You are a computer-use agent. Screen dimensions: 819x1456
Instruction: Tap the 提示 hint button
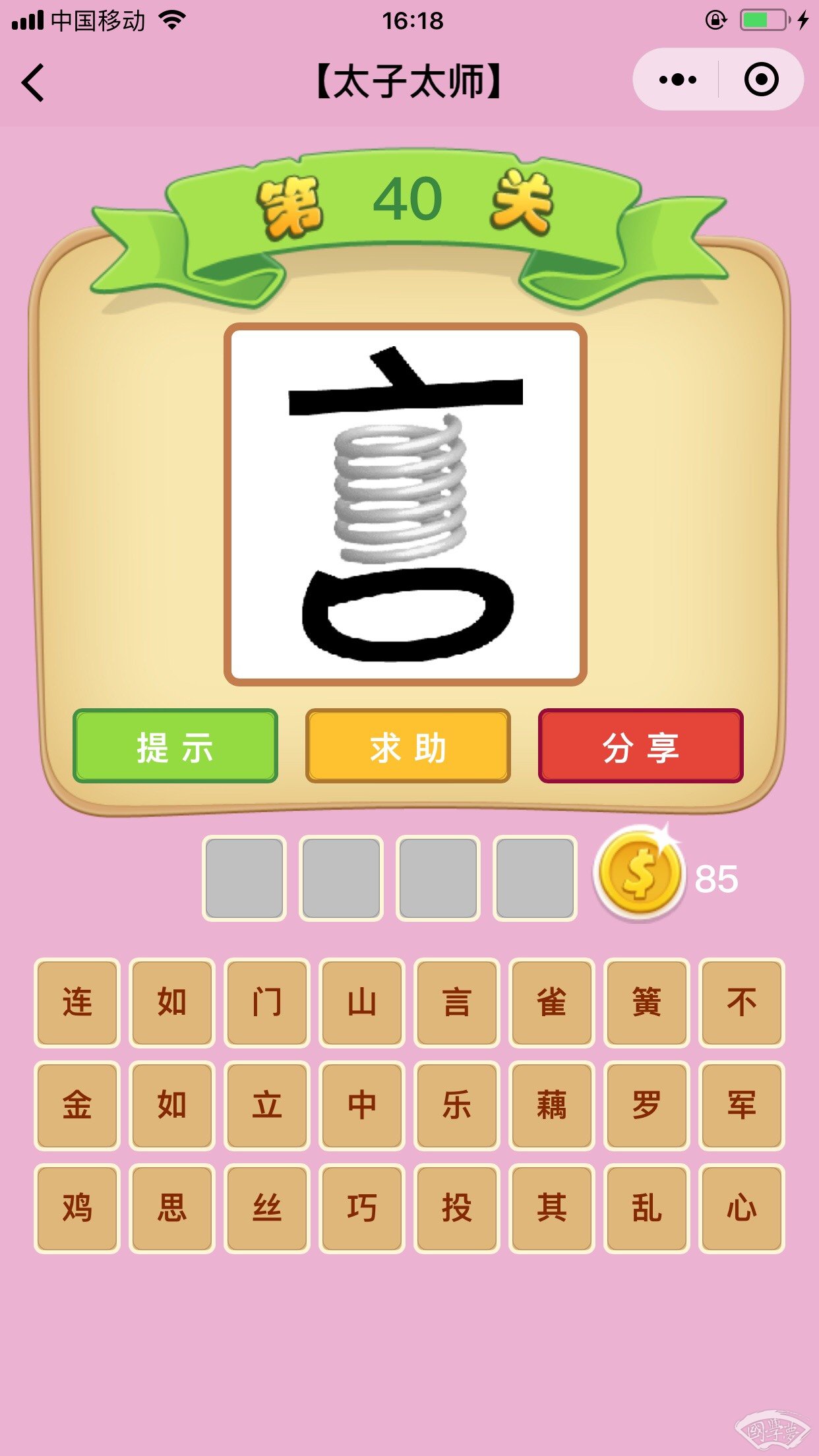point(175,746)
